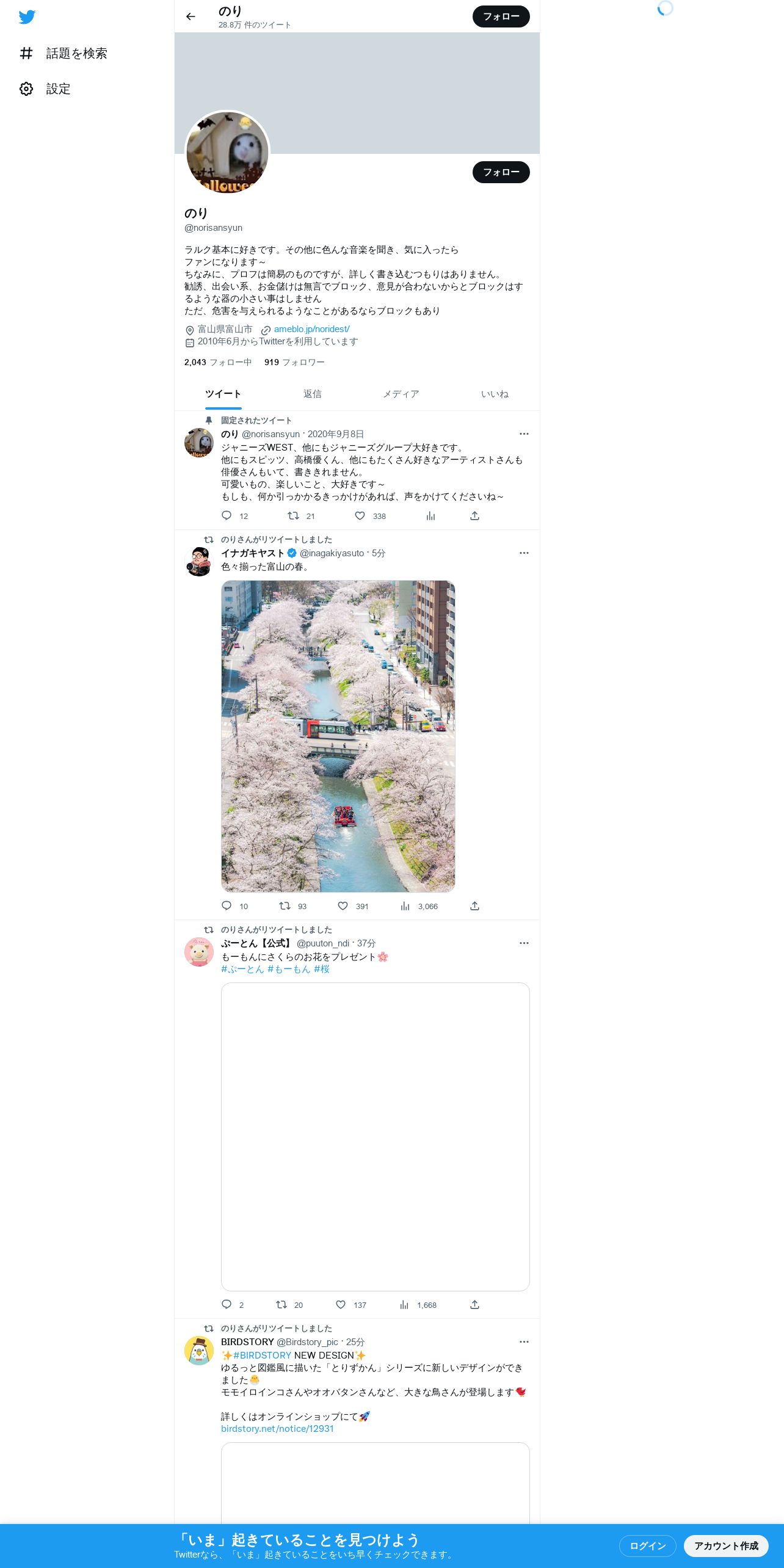Open 話題を検索 in the sidebar
784x1568 pixels.
pos(64,54)
